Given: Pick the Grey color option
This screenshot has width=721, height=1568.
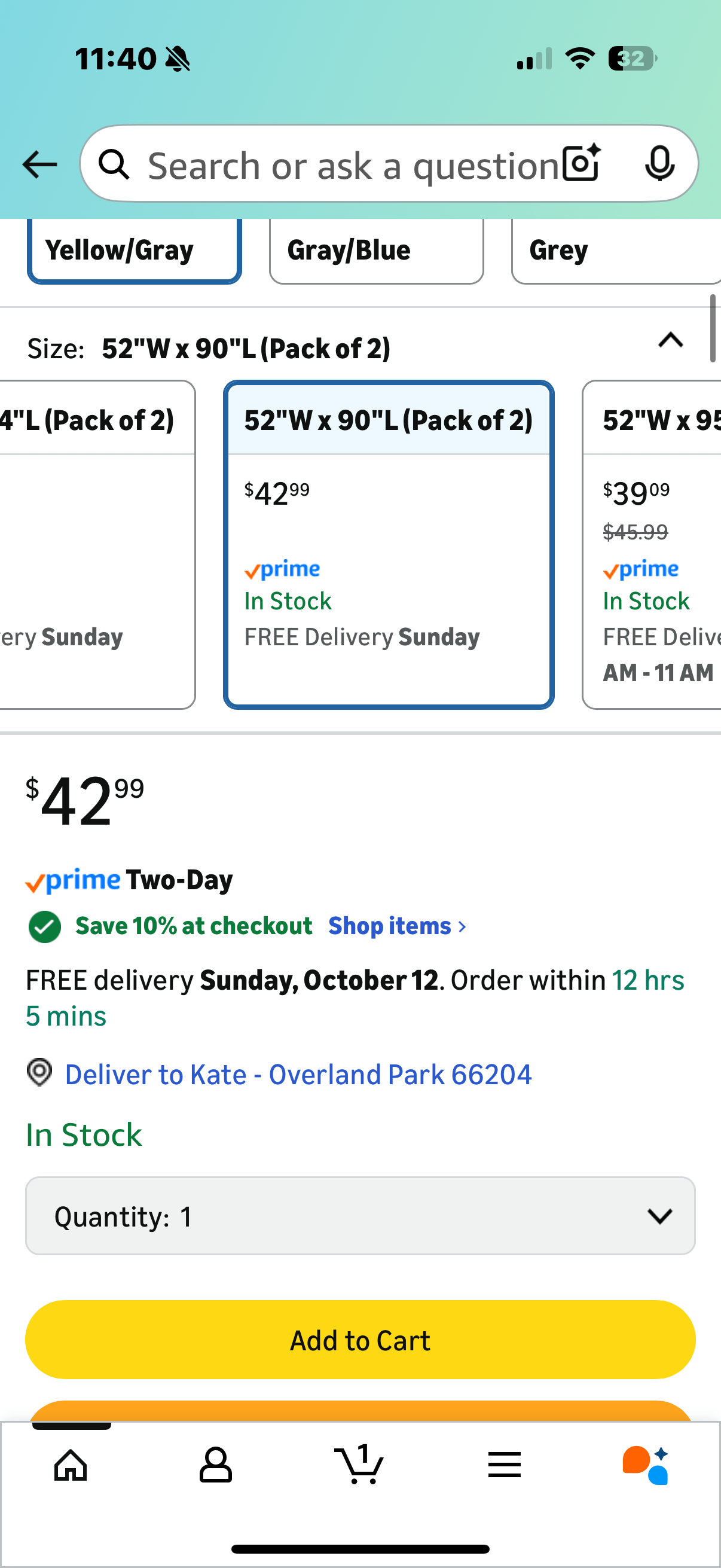Looking at the screenshot, I should pyautogui.click(x=615, y=250).
